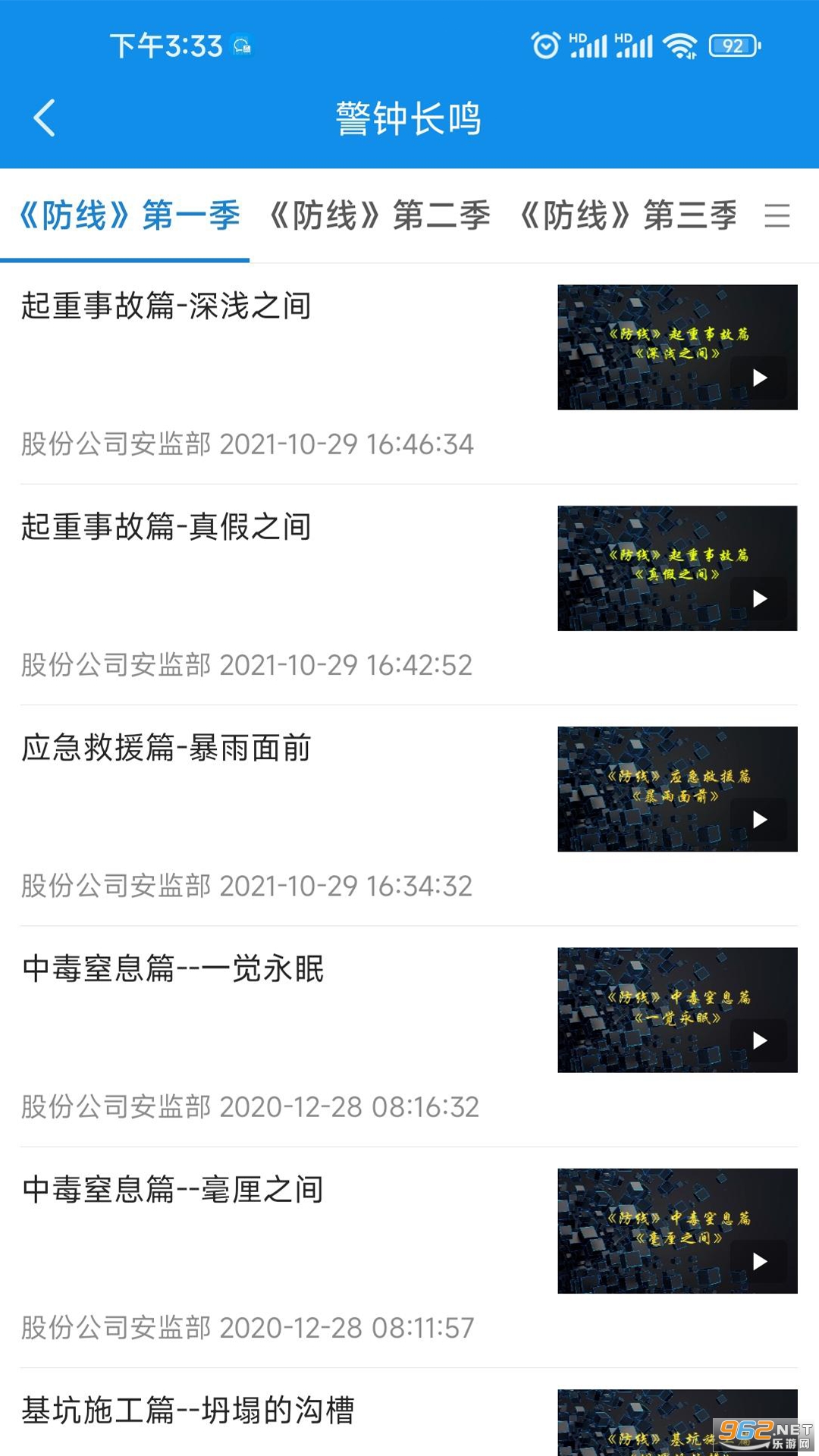Go back from 警钟长鸣 page
Viewport: 819px width, 1456px height.
point(45,118)
